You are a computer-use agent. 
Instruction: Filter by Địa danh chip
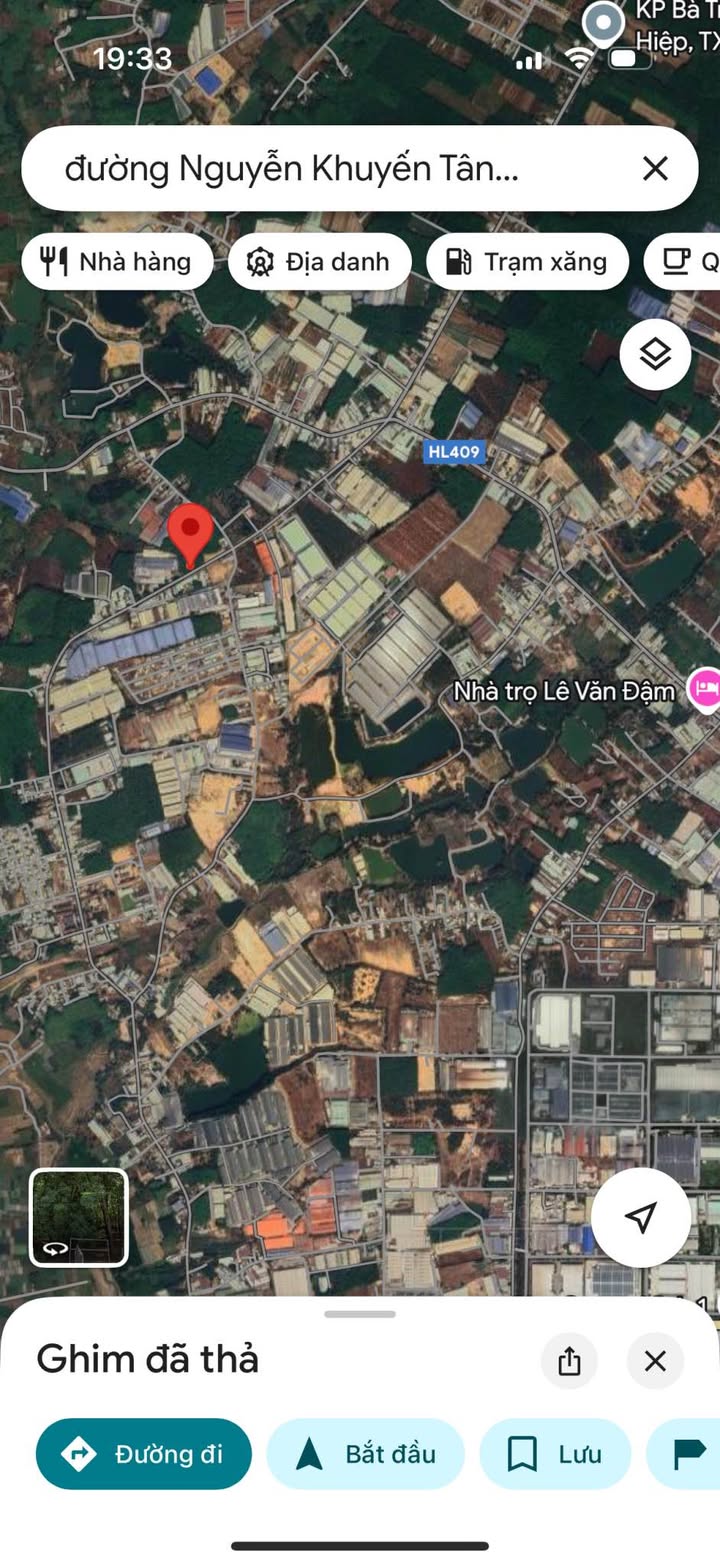click(x=320, y=262)
